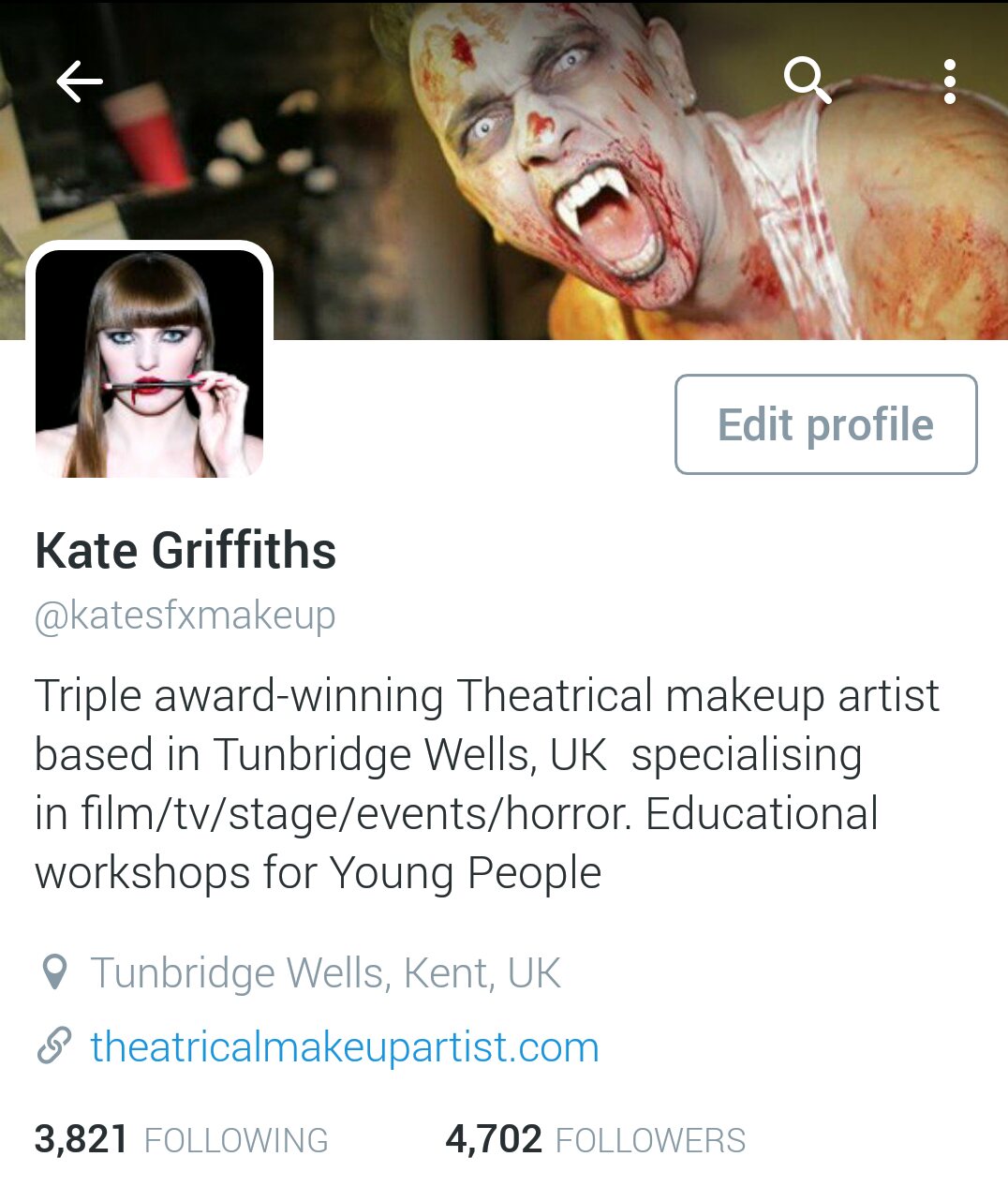Open Kate Griffiths' profile picture
The width and height of the screenshot is (1008, 1201).
click(150, 364)
